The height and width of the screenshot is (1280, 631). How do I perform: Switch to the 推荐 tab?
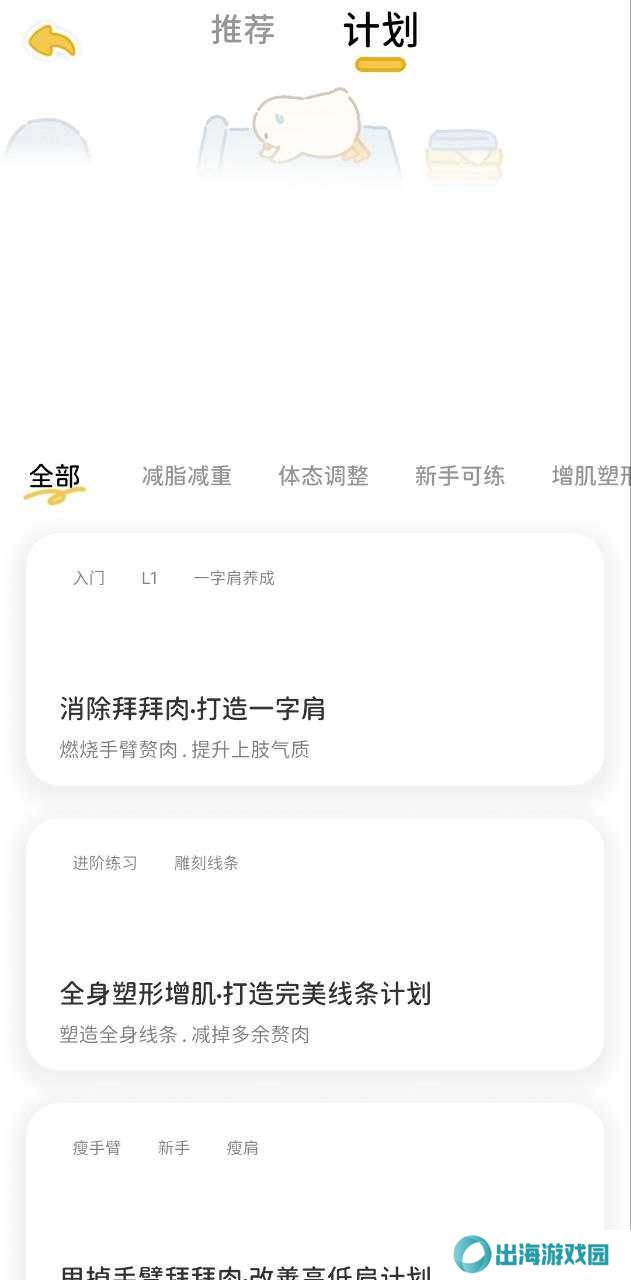(242, 30)
